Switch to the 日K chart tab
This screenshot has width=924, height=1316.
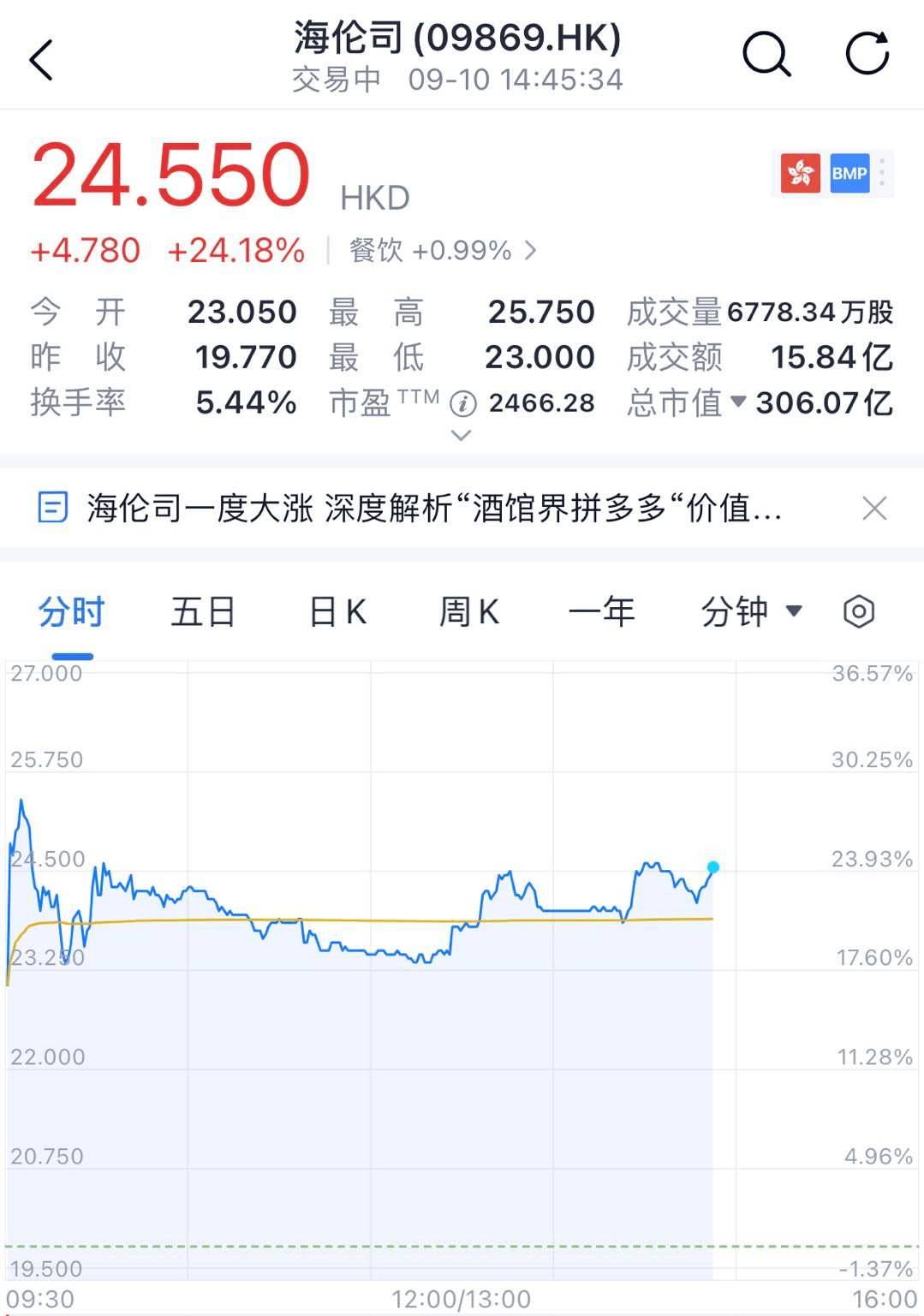pos(337,612)
